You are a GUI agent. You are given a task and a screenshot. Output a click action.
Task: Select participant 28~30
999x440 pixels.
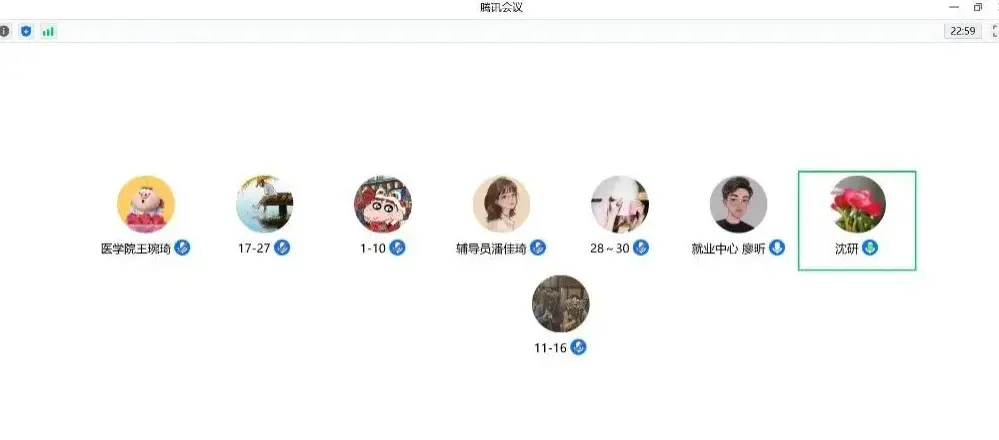tap(620, 205)
